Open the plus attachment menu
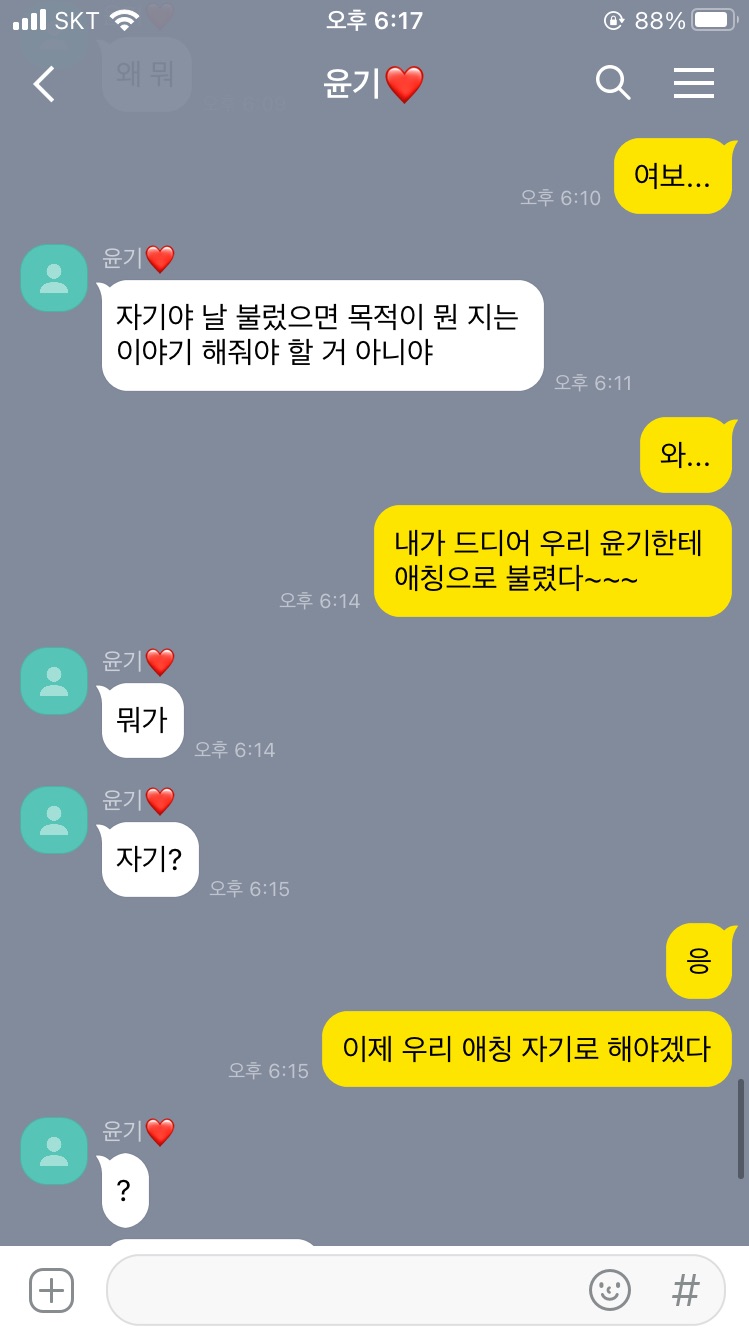 tap(51, 1290)
